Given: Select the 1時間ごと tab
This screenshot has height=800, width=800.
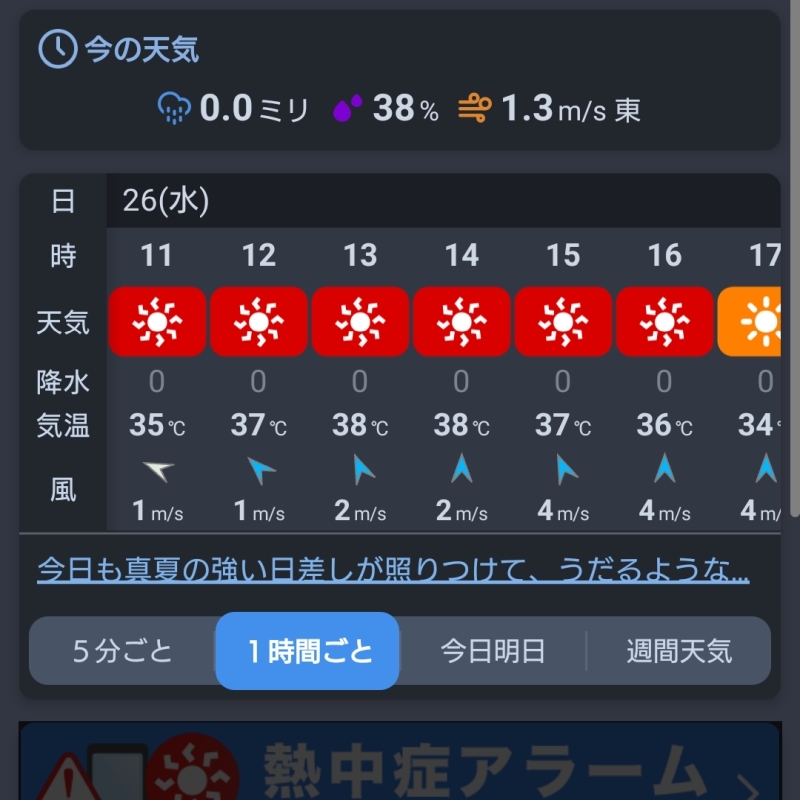Looking at the screenshot, I should click(x=308, y=652).
